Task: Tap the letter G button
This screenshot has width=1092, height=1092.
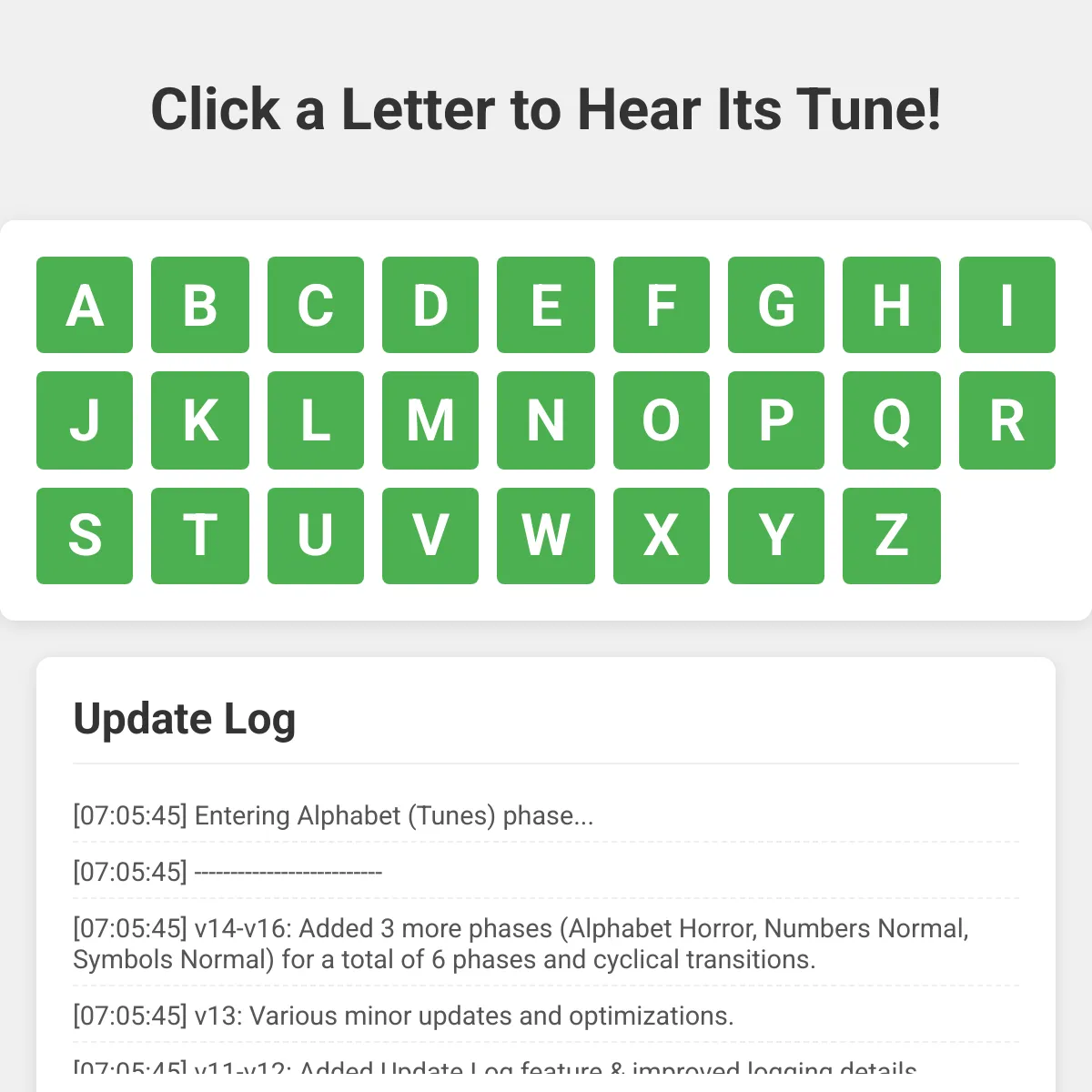Action: pyautogui.click(x=776, y=305)
